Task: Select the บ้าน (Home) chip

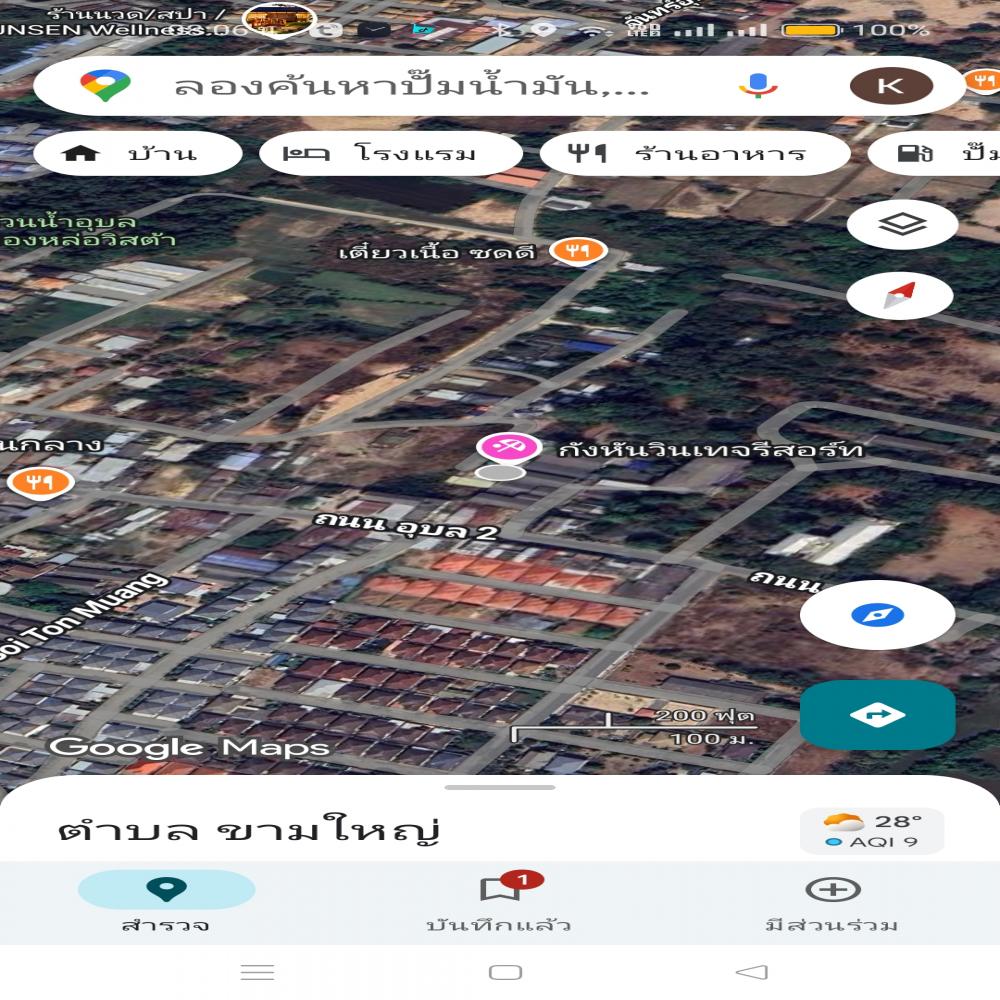Action: [x=138, y=154]
